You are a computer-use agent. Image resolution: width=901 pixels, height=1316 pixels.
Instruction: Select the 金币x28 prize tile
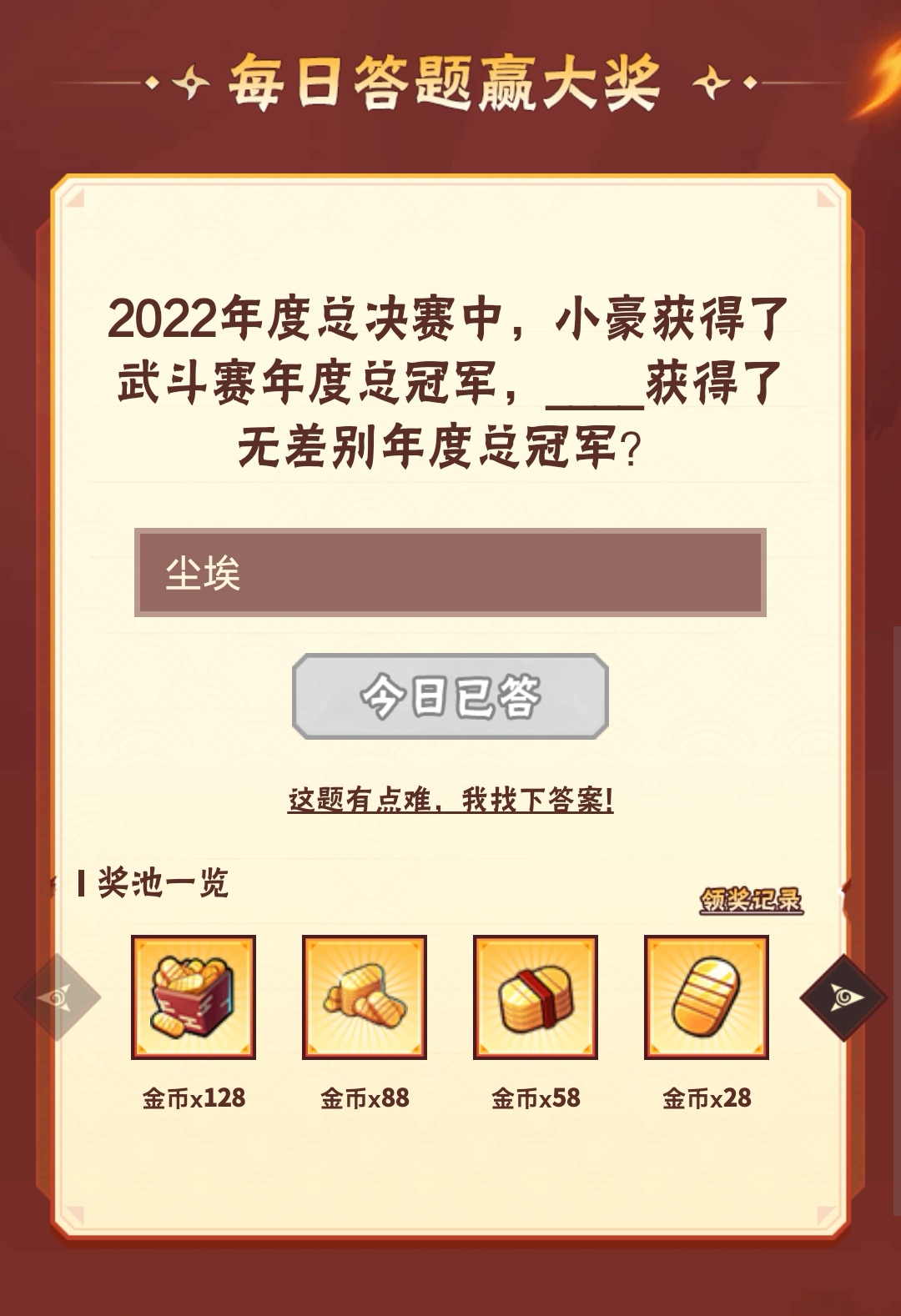(x=707, y=997)
